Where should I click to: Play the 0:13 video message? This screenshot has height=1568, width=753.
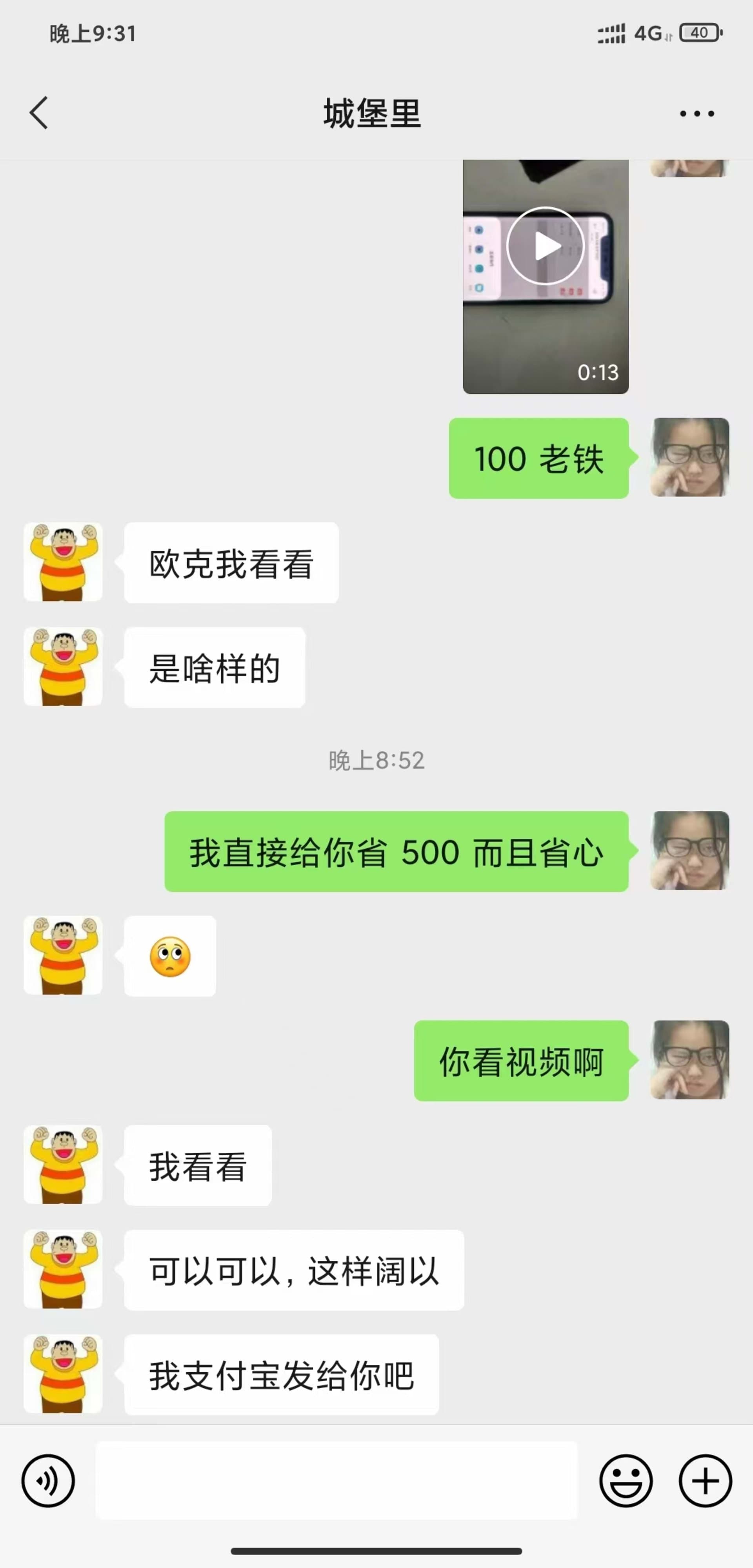click(545, 246)
